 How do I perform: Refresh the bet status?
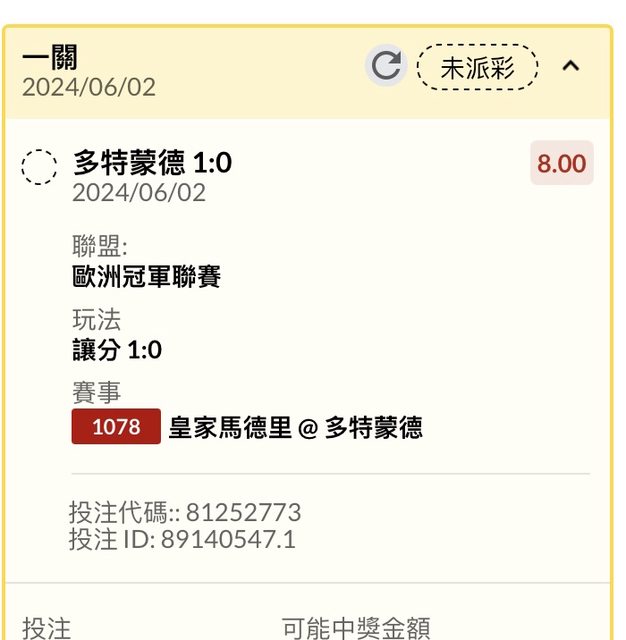tap(385, 66)
